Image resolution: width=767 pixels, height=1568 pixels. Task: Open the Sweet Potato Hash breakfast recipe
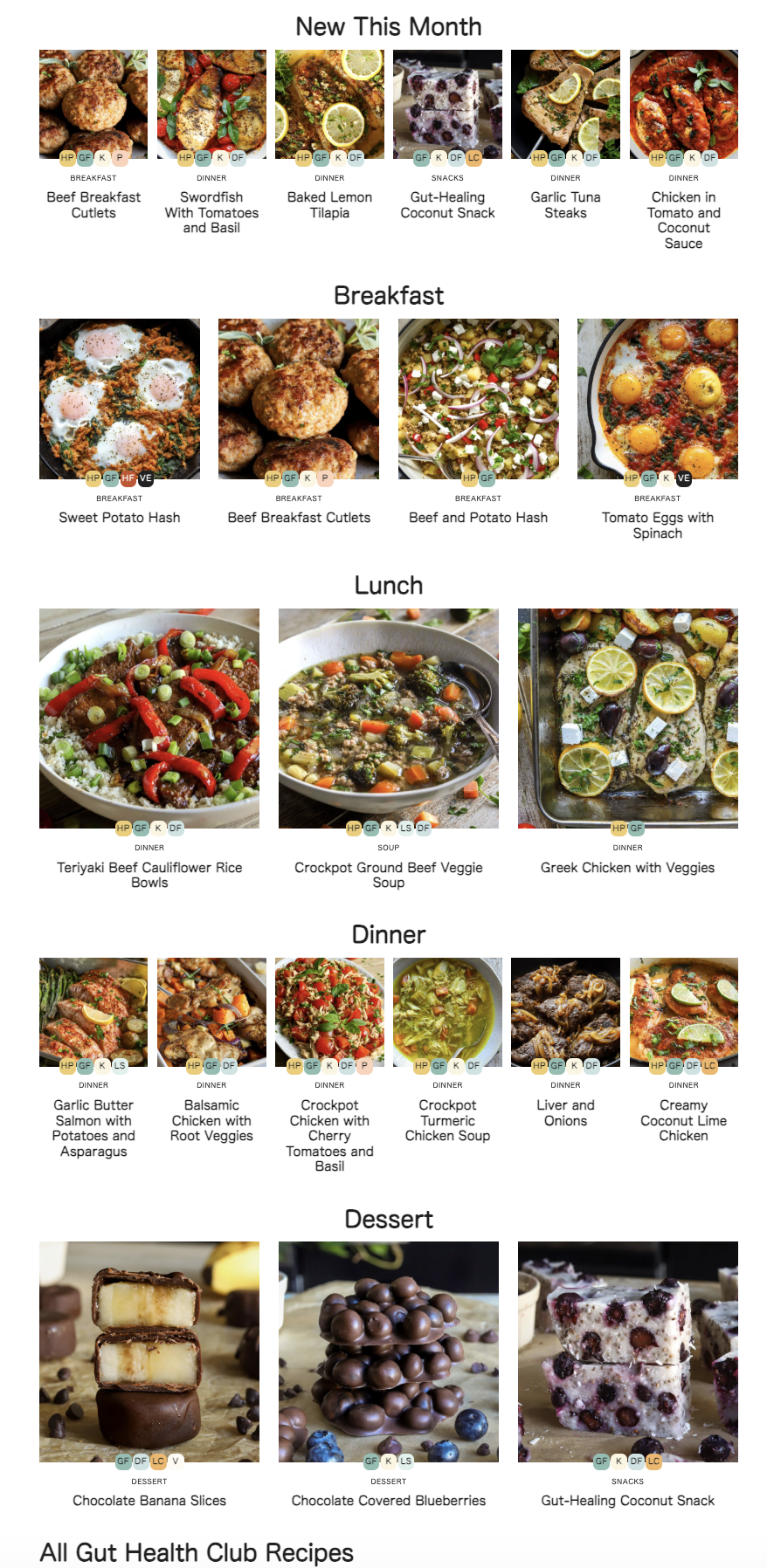(x=120, y=518)
